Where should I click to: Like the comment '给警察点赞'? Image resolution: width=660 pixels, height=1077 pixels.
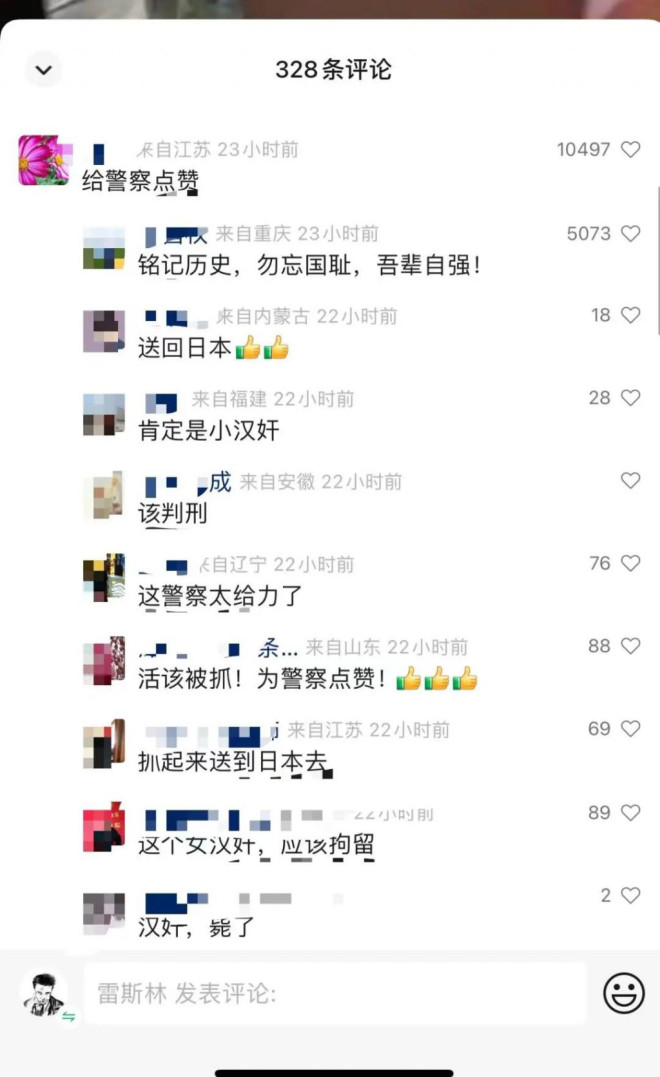tap(630, 150)
